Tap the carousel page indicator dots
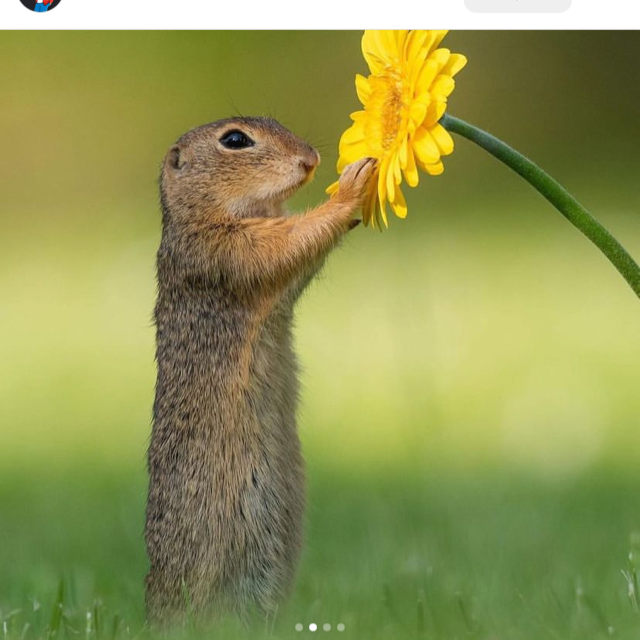The width and height of the screenshot is (640, 640). coord(320,627)
